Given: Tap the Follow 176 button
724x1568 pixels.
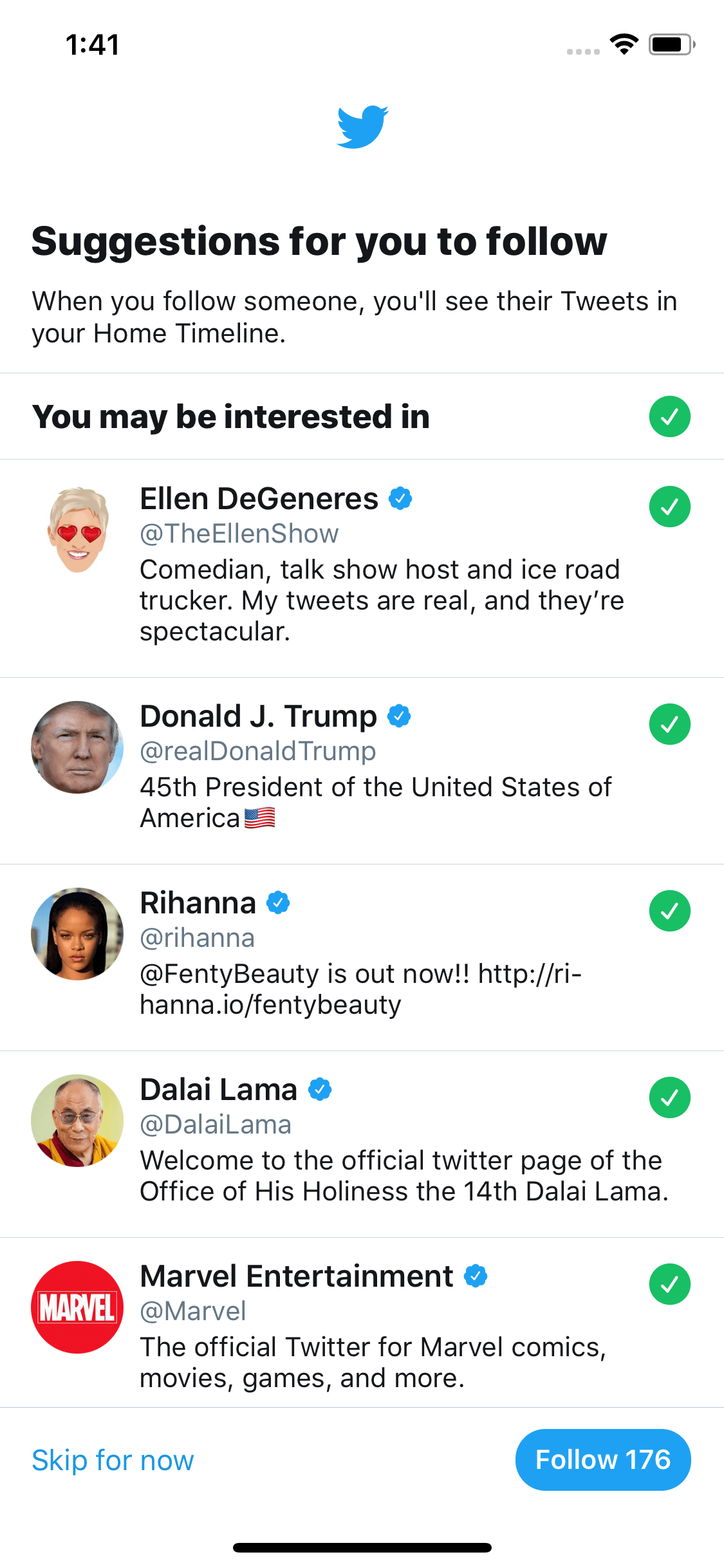Looking at the screenshot, I should (603, 1460).
